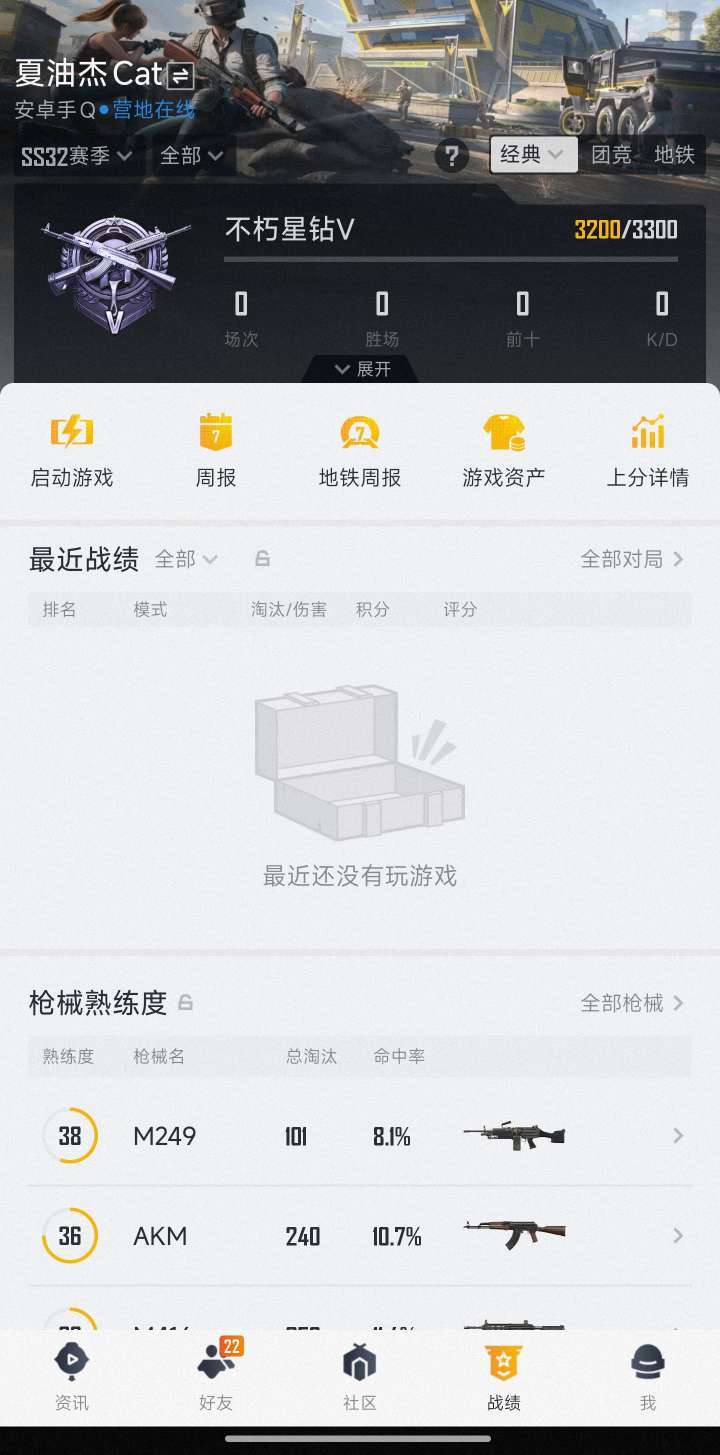Open the 全部 filter in 最近战绩
720x1455 pixels.
point(186,559)
